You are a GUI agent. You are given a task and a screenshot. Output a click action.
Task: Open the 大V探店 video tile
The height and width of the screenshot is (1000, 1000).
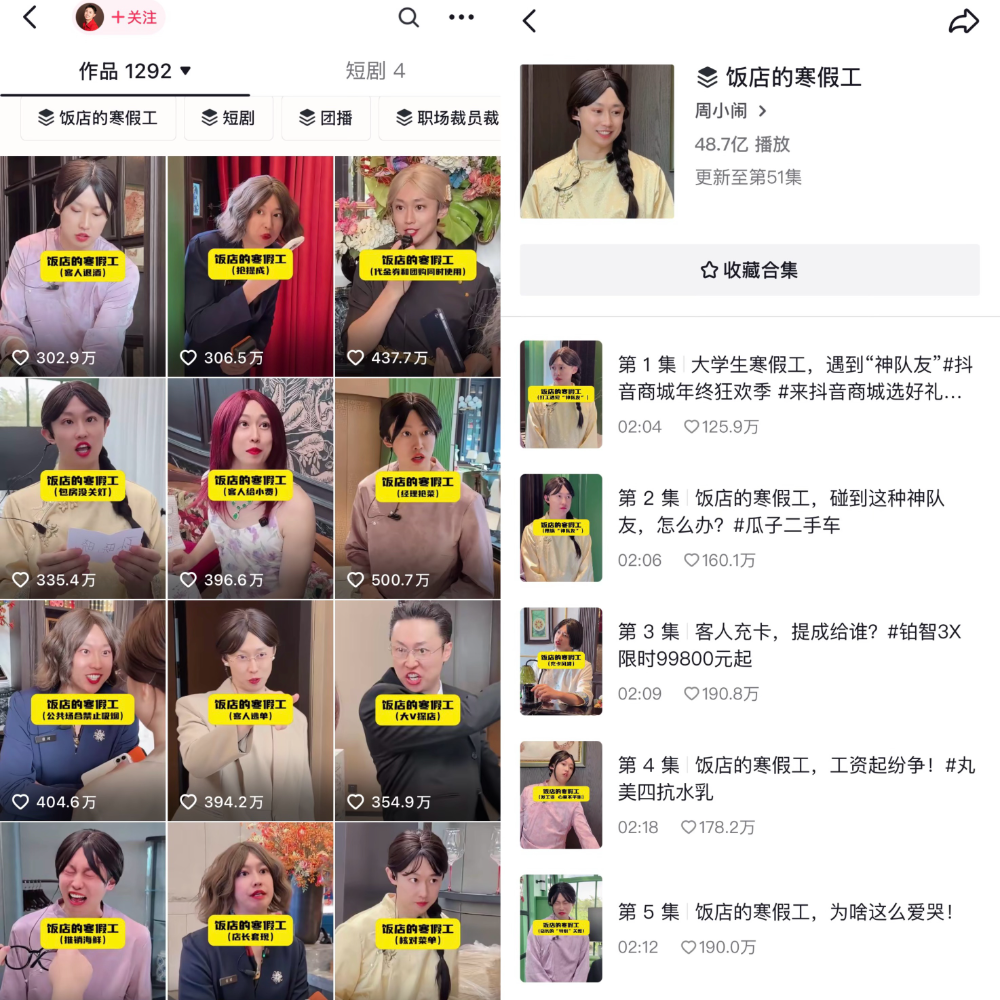418,710
